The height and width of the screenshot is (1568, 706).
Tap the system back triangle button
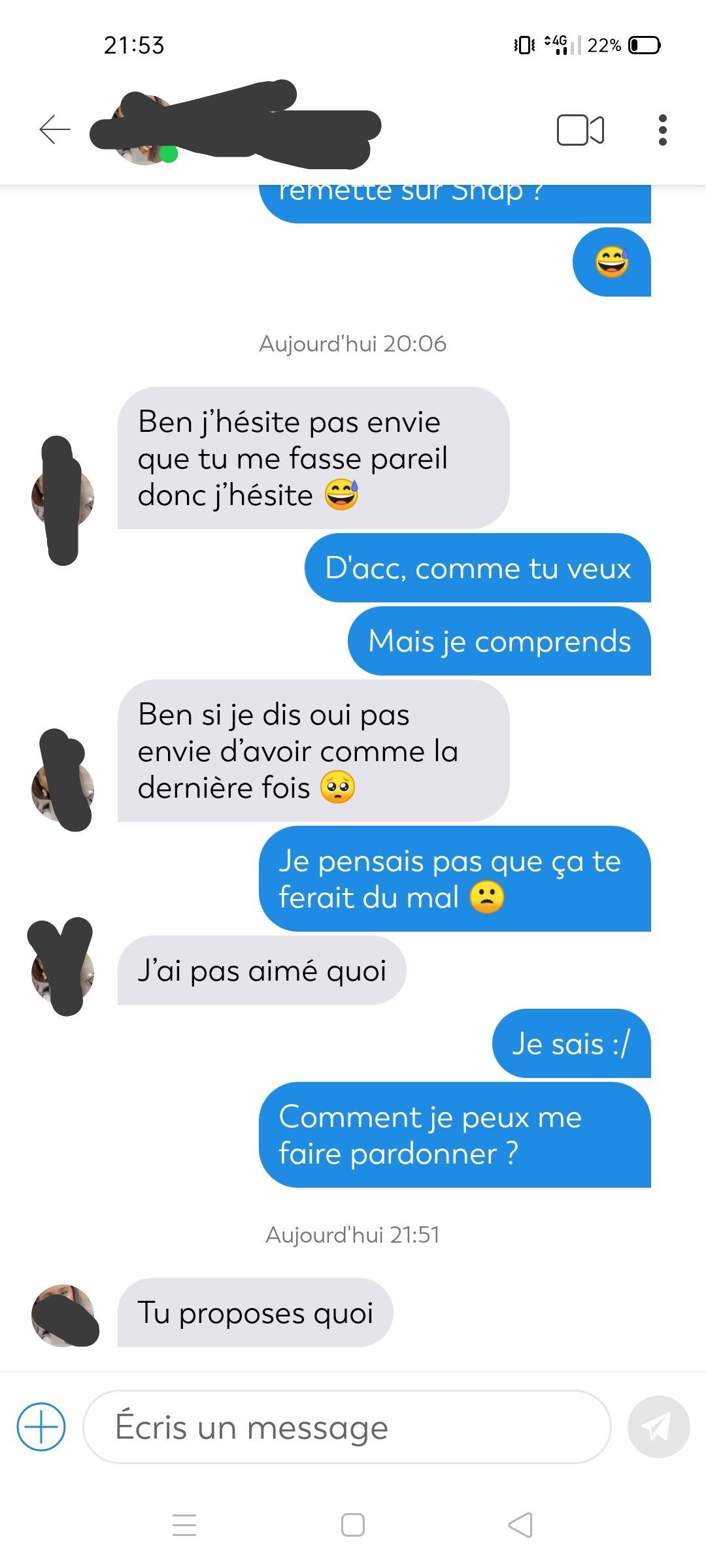coord(520,1525)
